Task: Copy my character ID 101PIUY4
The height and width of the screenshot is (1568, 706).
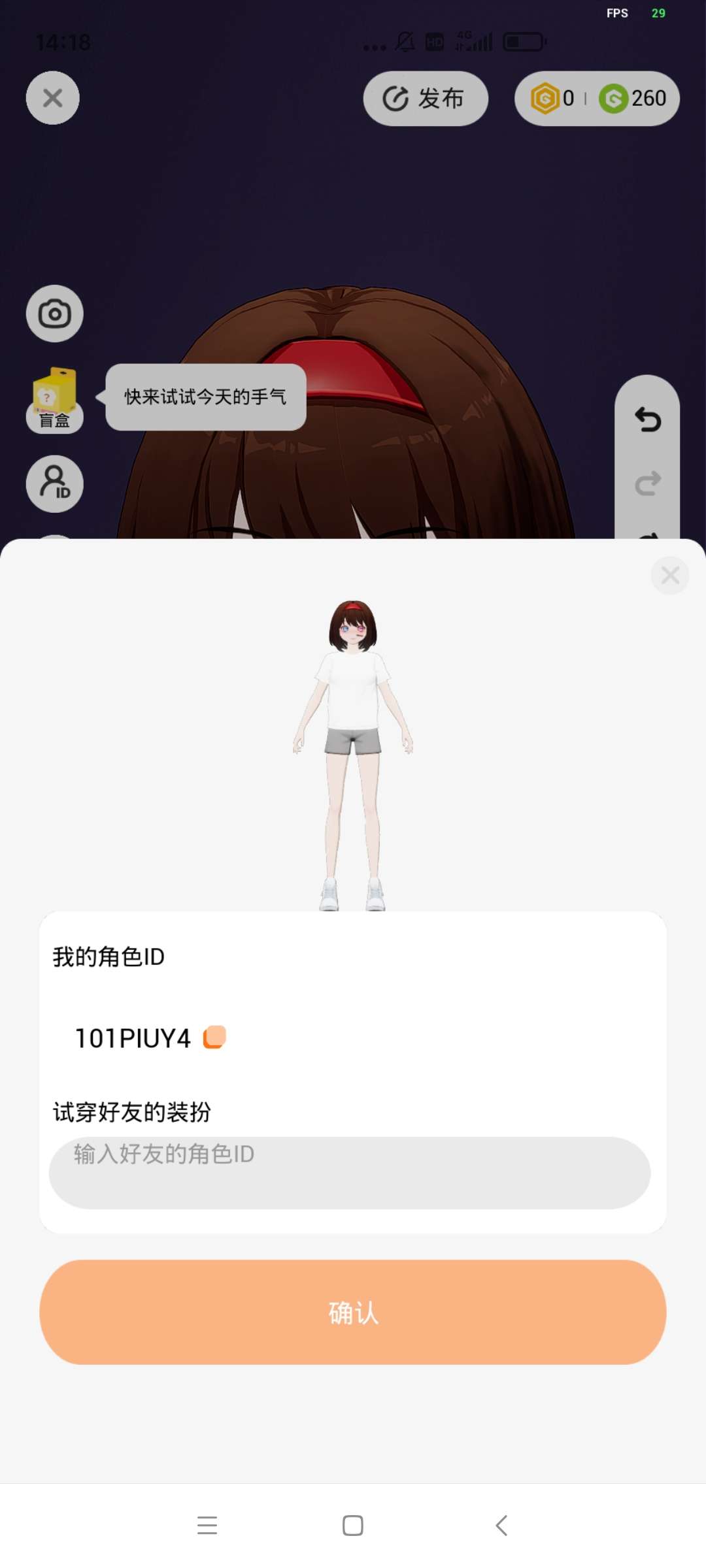Action: [214, 1037]
